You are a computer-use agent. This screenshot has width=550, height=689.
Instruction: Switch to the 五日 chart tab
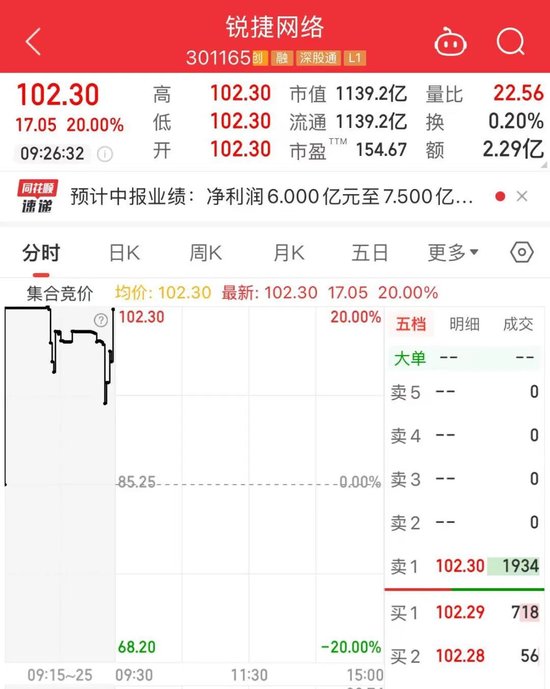(x=369, y=253)
